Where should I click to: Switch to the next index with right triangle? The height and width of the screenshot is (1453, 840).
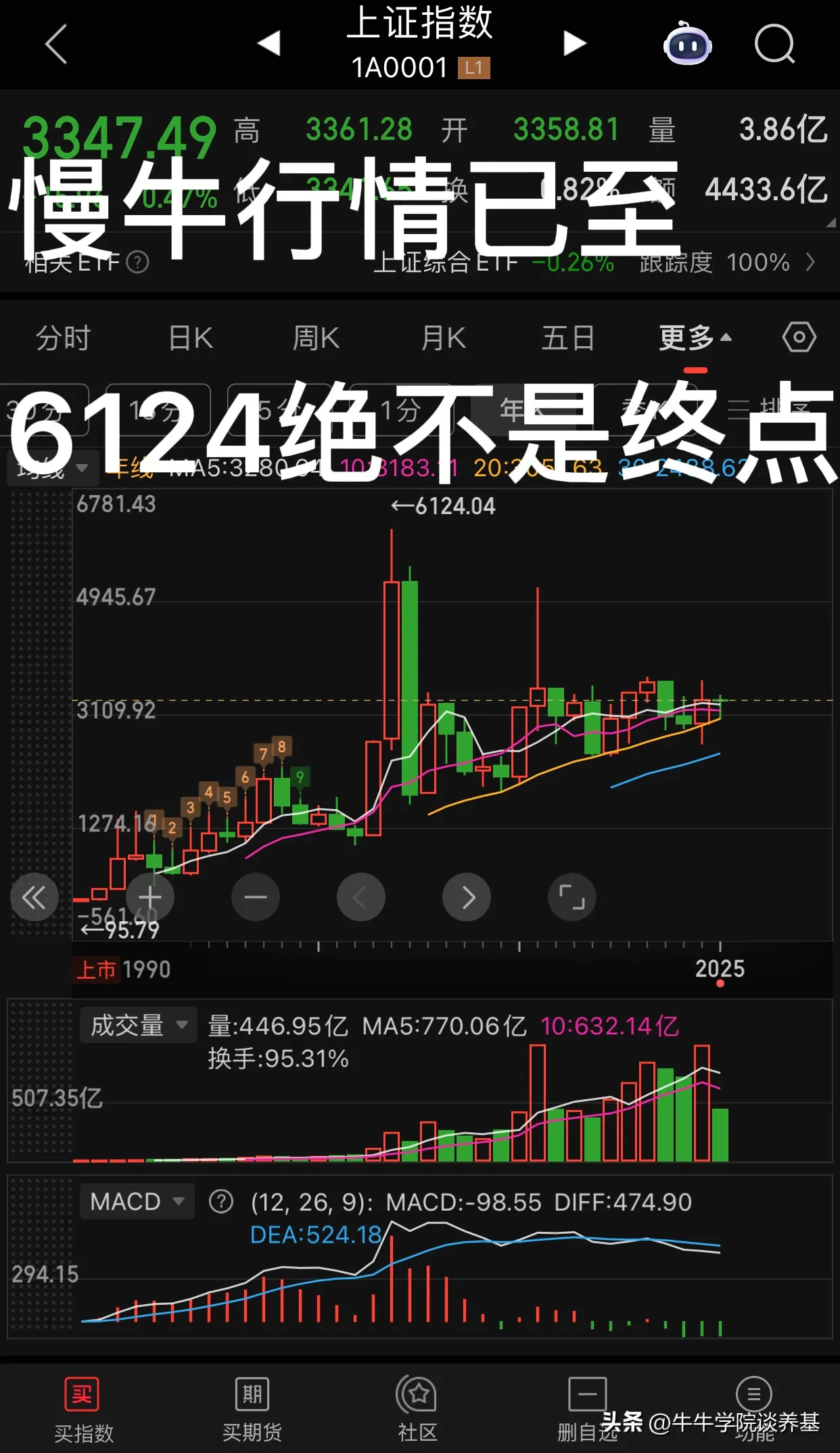(574, 43)
